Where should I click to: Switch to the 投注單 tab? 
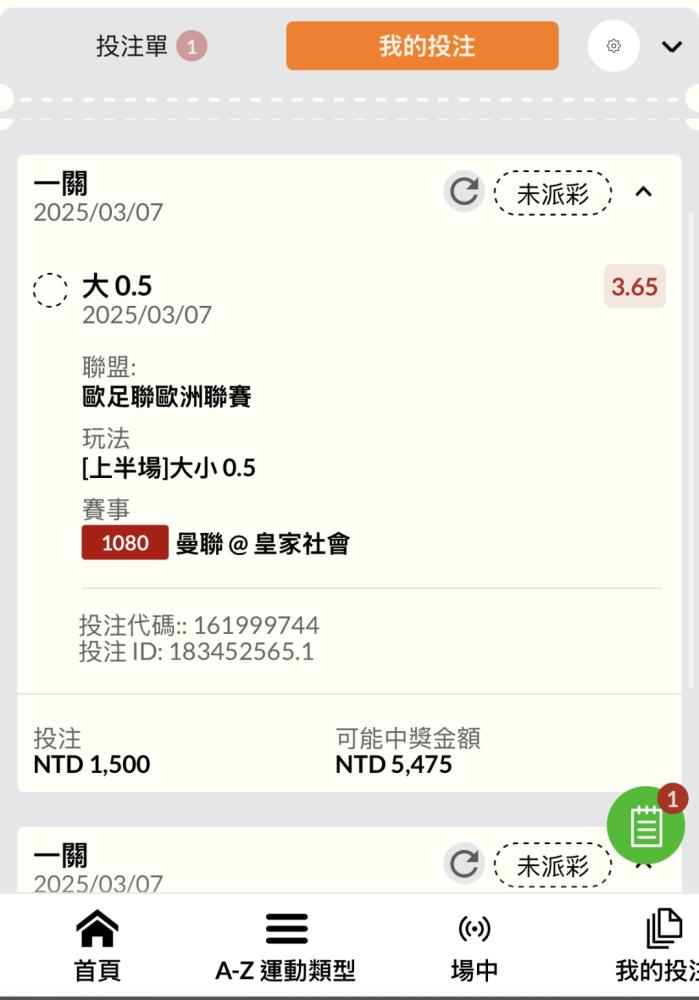(150, 46)
